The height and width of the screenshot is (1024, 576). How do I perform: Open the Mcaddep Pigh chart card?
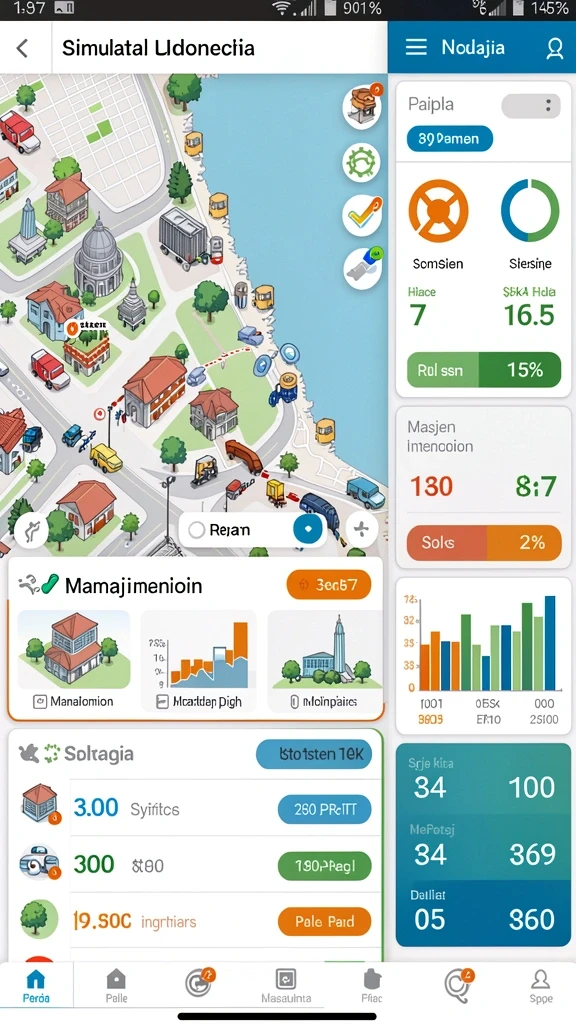pos(199,661)
